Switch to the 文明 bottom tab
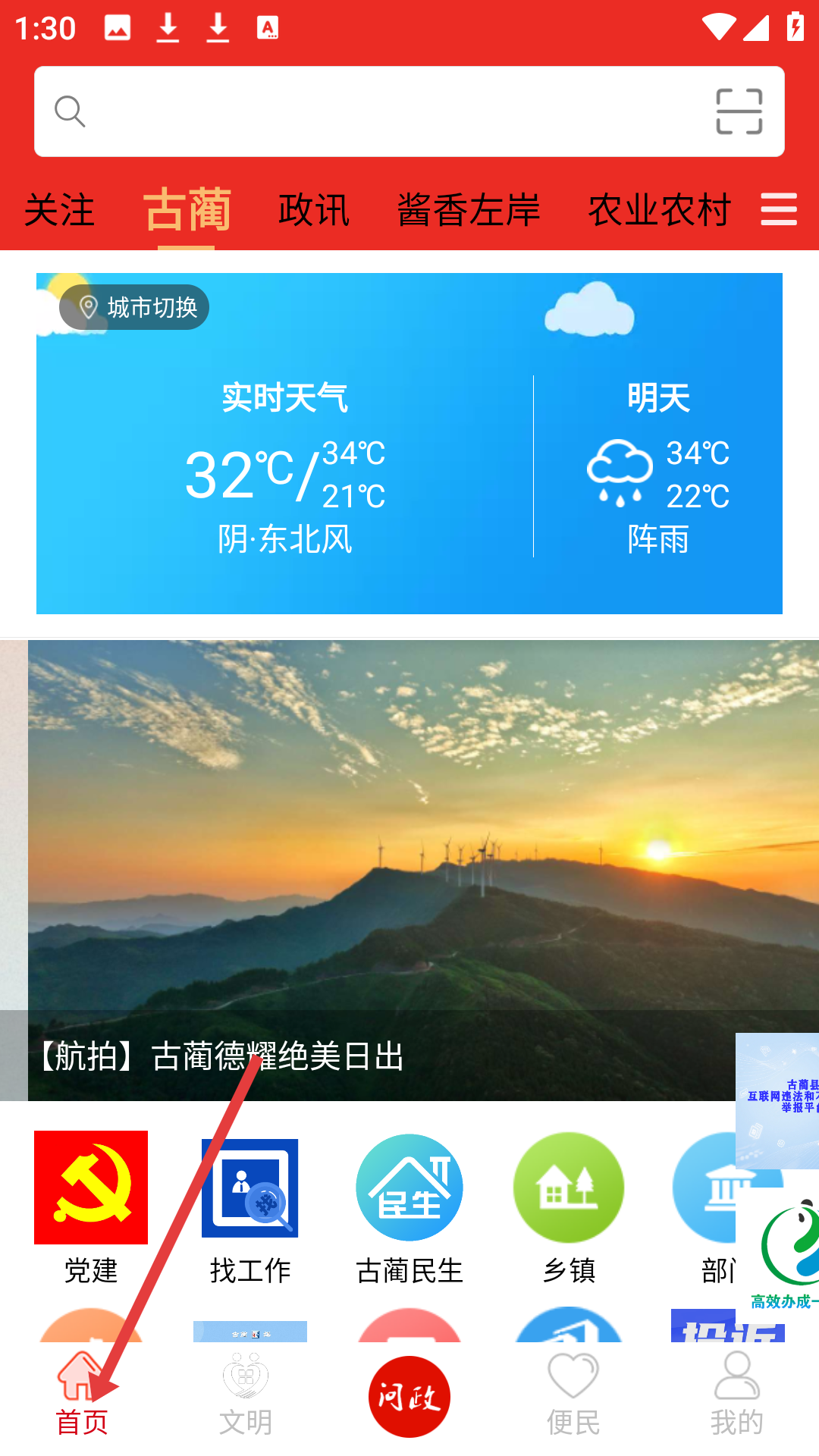 246,1395
